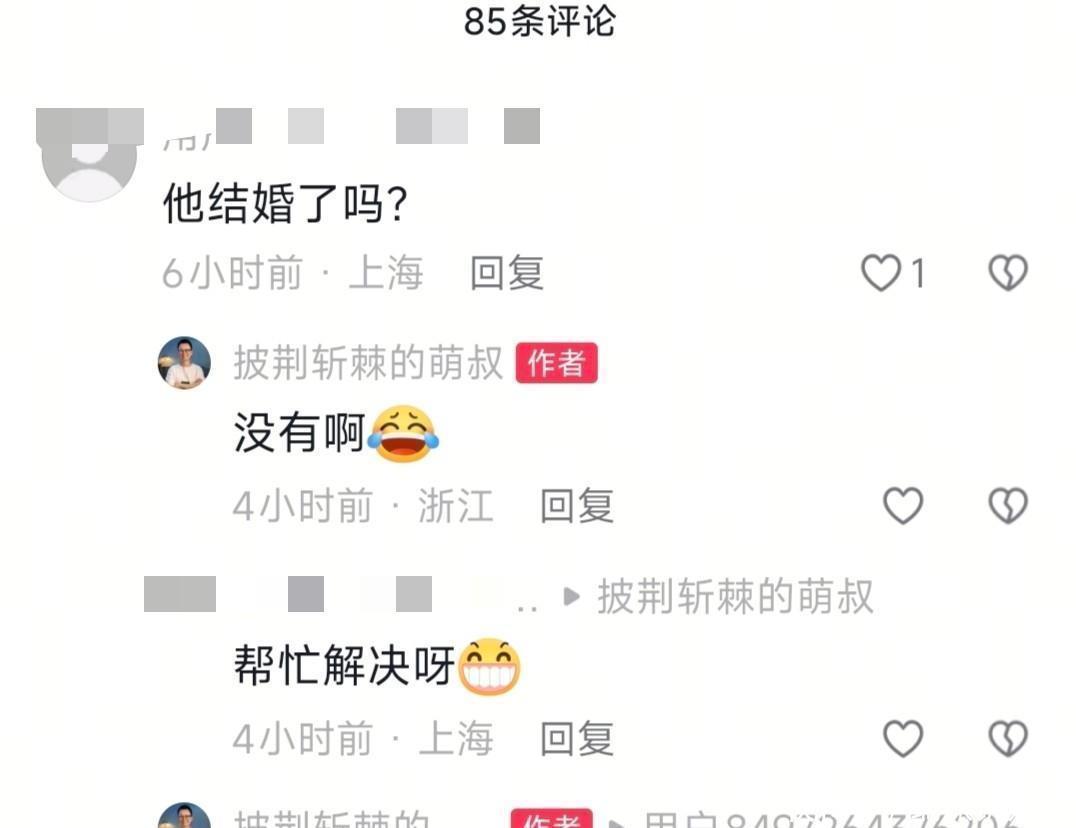Reply to the comment 他结婚了吗?
The height and width of the screenshot is (828, 1076).
pos(507,272)
